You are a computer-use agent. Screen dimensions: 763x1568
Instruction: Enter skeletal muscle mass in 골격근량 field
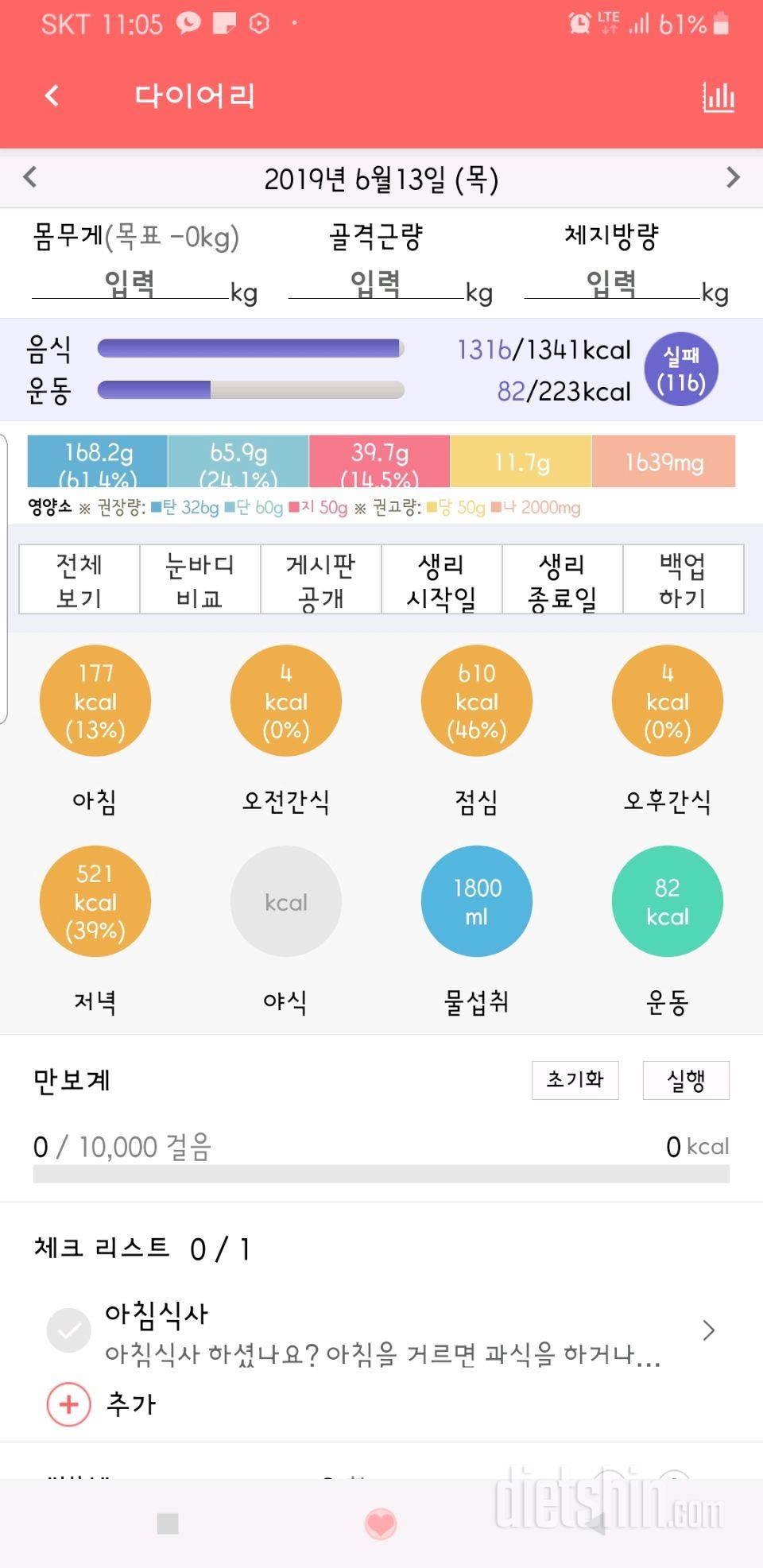click(x=375, y=284)
